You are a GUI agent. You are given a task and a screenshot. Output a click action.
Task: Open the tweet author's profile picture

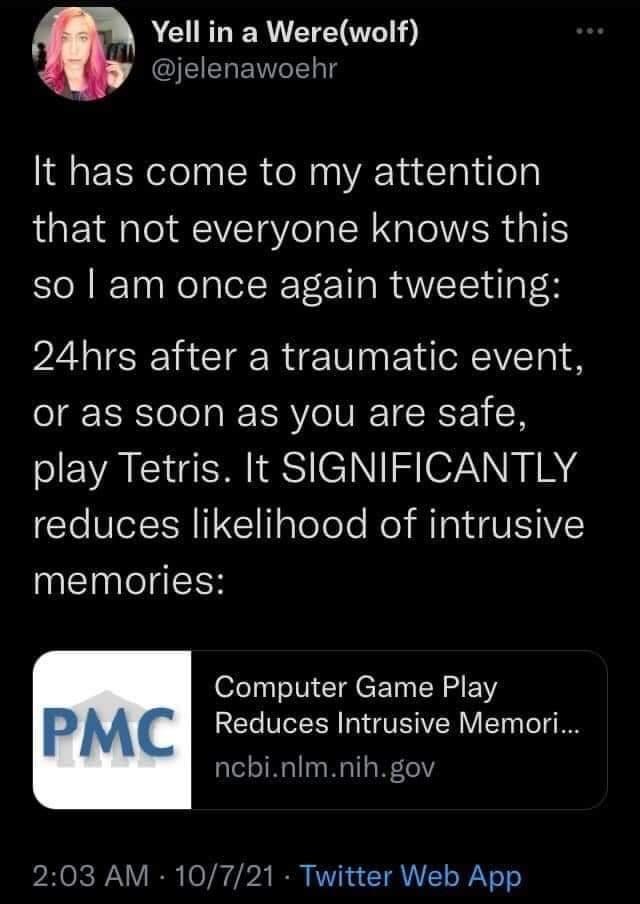83,53
